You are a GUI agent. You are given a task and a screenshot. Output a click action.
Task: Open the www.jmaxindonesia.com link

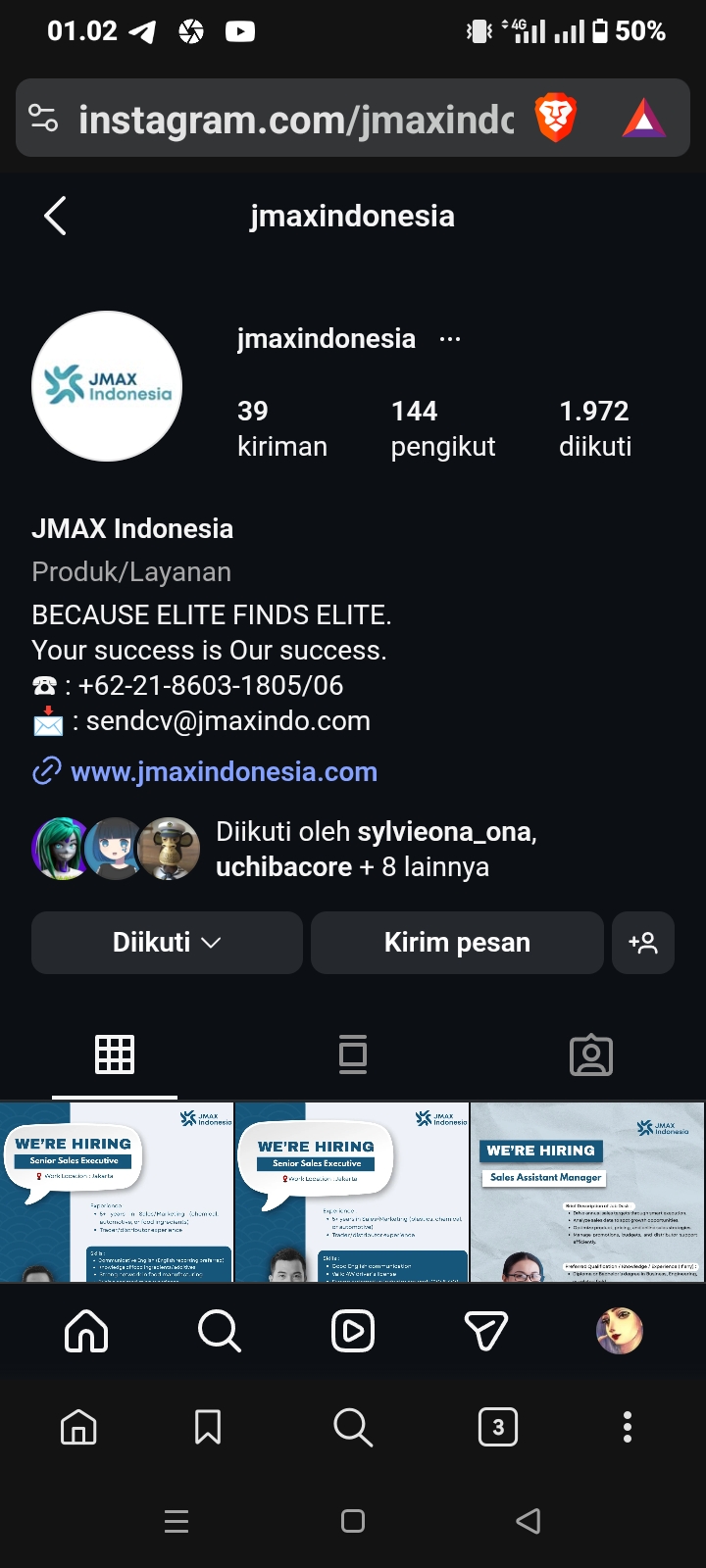[224, 772]
